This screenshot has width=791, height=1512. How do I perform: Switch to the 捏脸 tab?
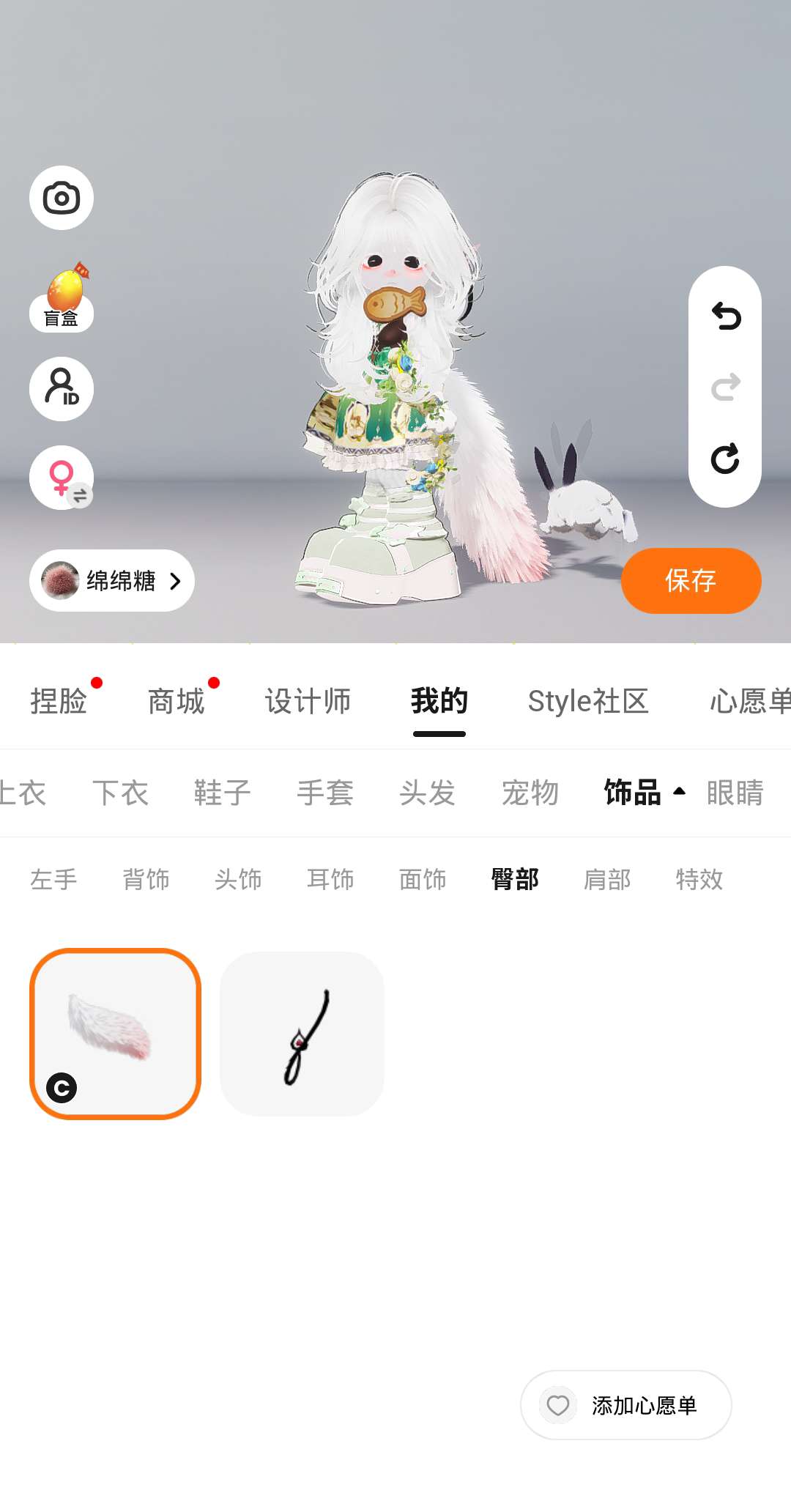(x=59, y=701)
